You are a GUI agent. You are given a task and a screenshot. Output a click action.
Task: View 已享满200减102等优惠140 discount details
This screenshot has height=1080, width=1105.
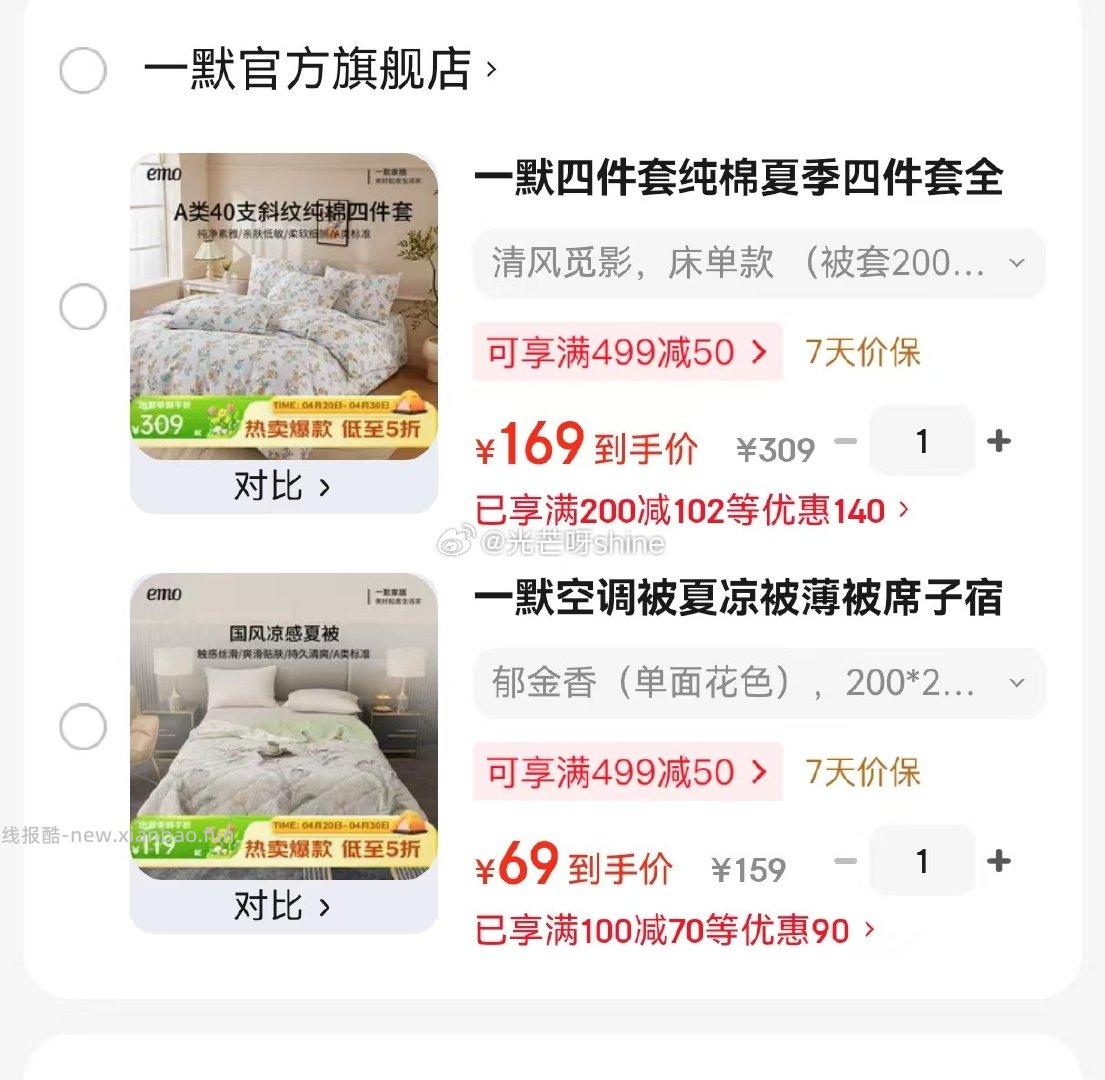click(692, 511)
